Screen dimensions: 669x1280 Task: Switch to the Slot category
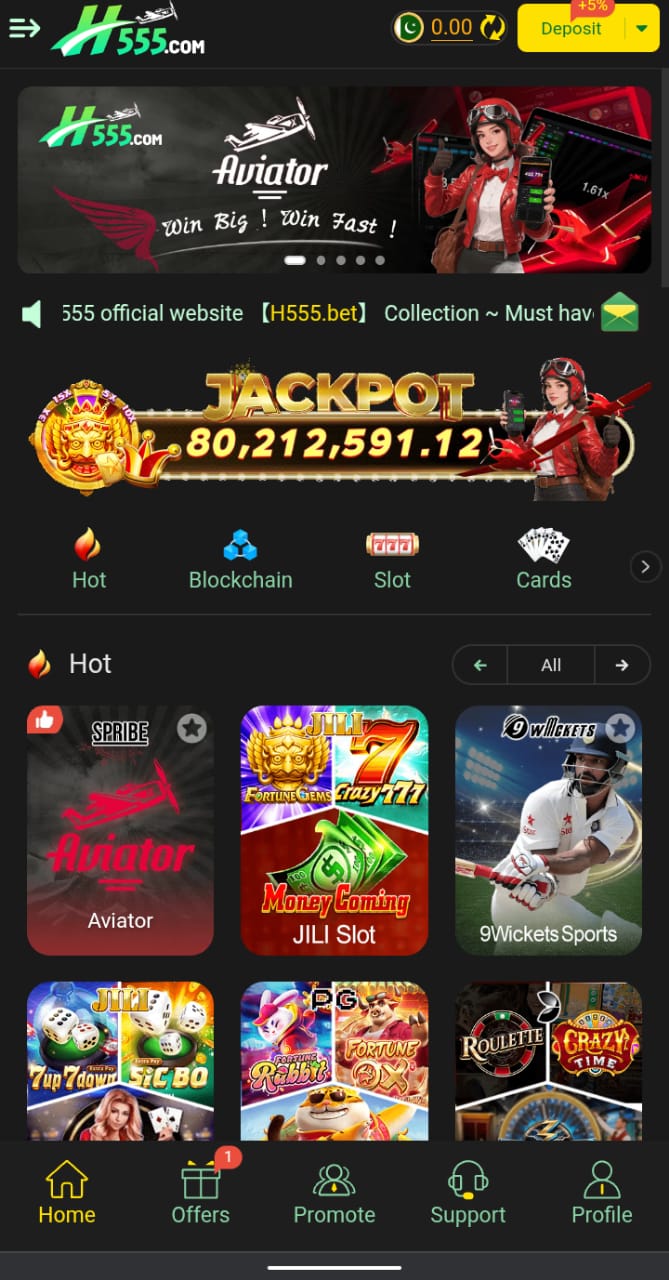click(392, 560)
